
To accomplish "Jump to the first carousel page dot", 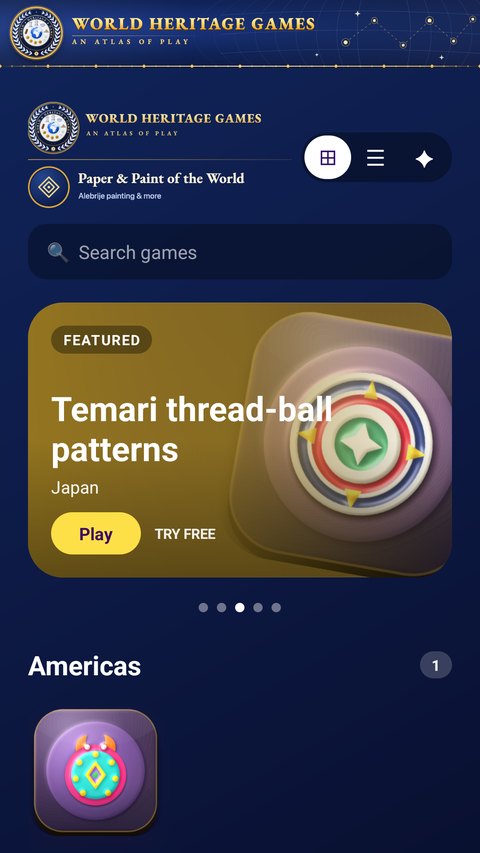I will [x=204, y=608].
